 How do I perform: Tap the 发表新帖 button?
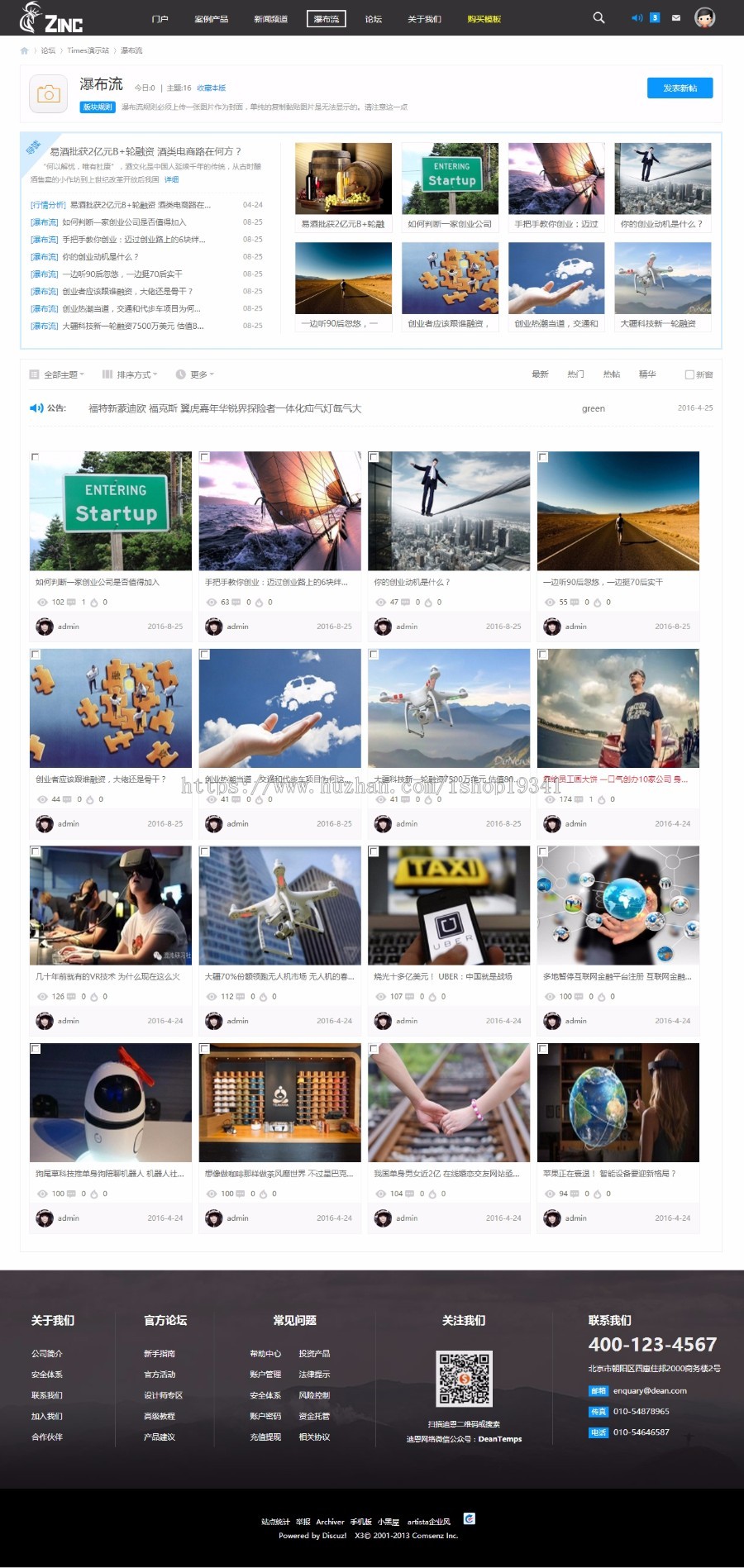point(680,88)
